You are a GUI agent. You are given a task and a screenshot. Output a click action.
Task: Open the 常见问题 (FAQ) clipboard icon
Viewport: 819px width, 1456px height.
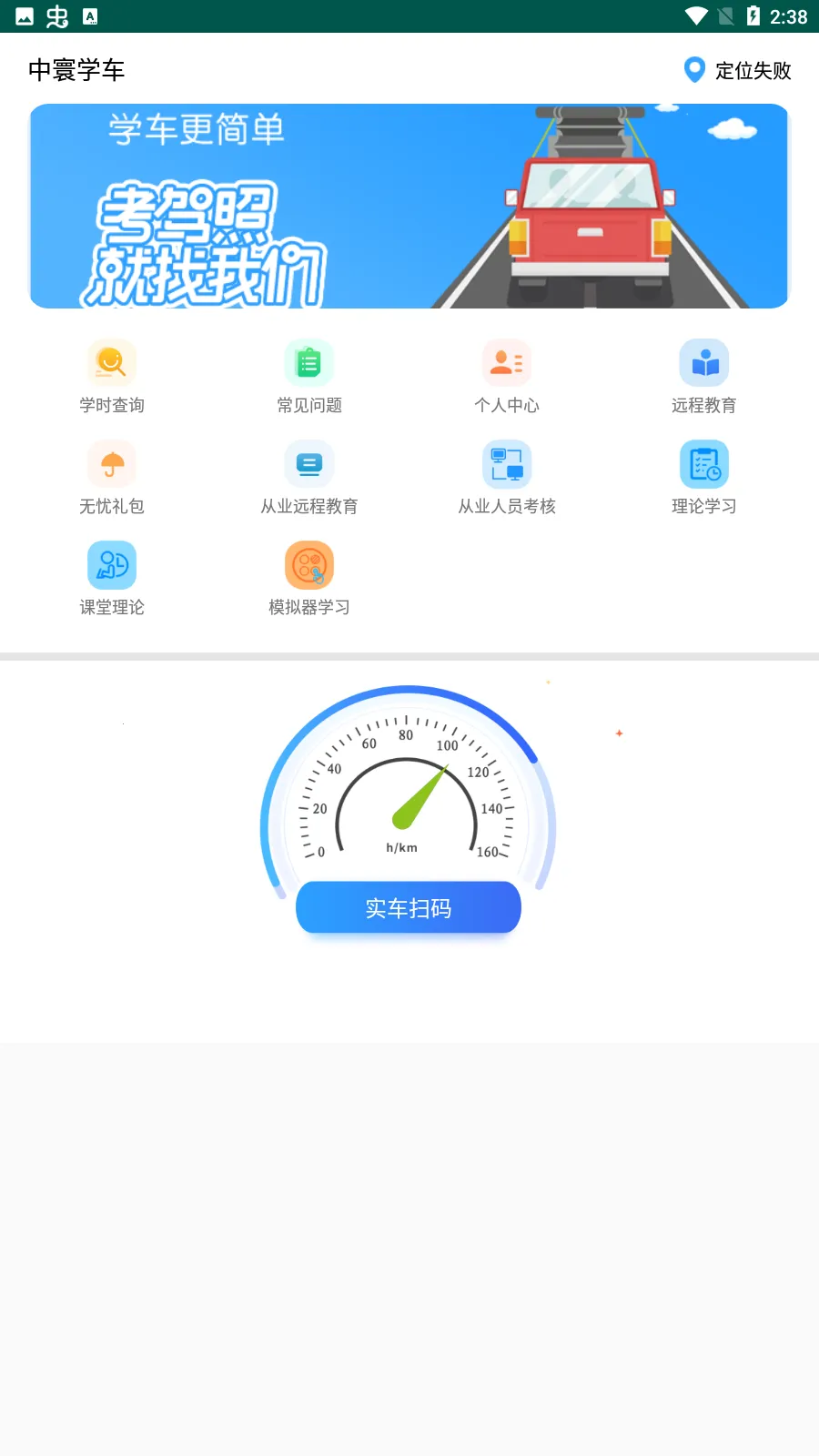308,362
